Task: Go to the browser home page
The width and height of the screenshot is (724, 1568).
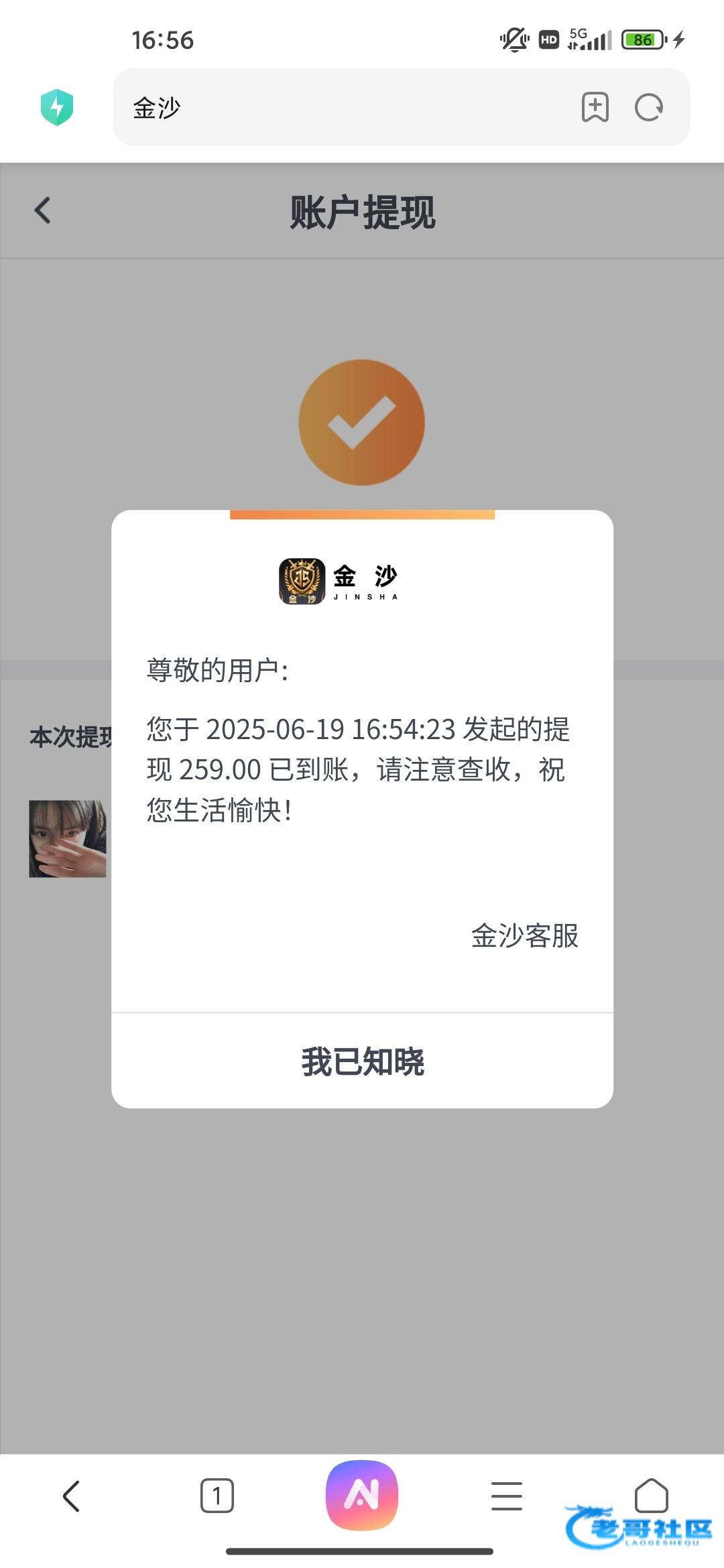Action: (652, 1495)
